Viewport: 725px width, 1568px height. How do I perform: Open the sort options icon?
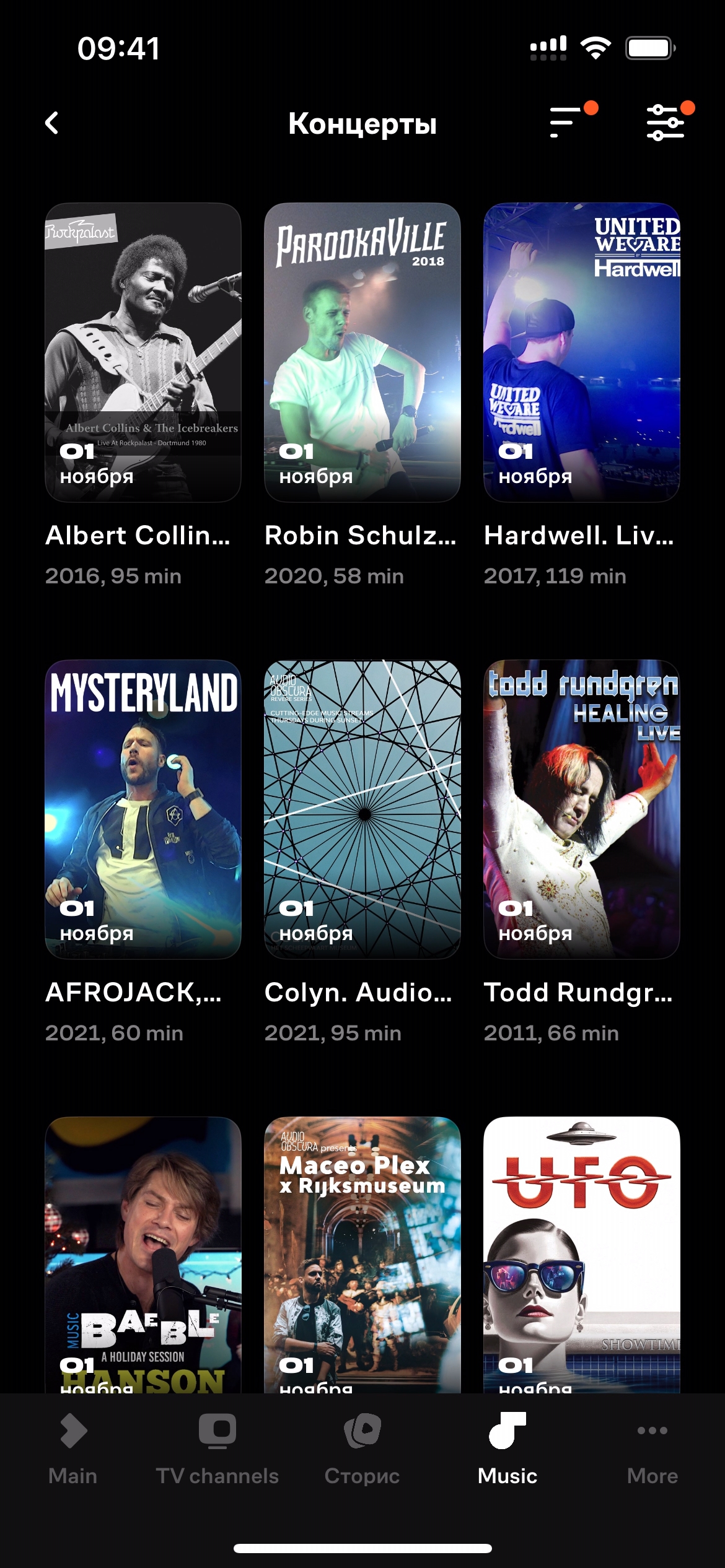pyautogui.click(x=565, y=123)
